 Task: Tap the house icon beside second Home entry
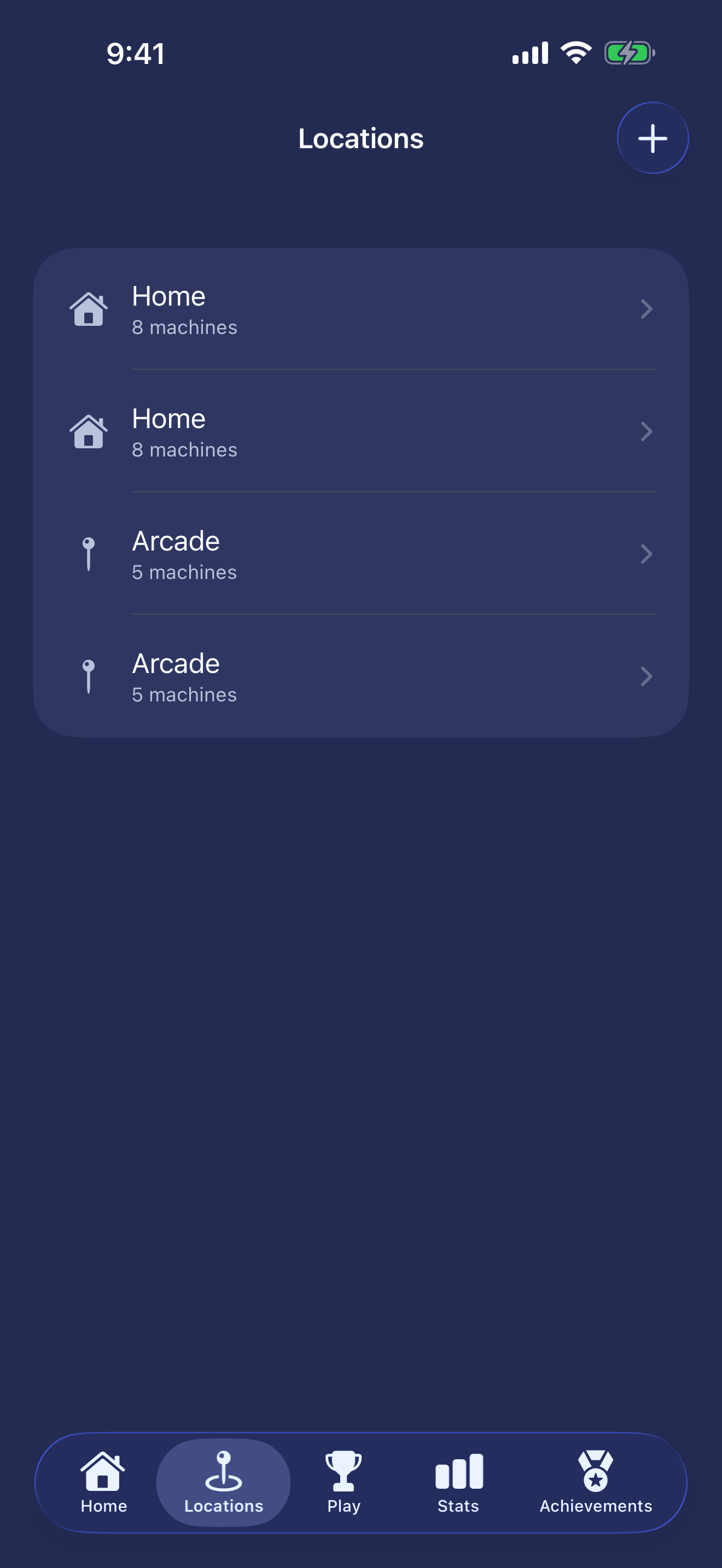coord(89,432)
